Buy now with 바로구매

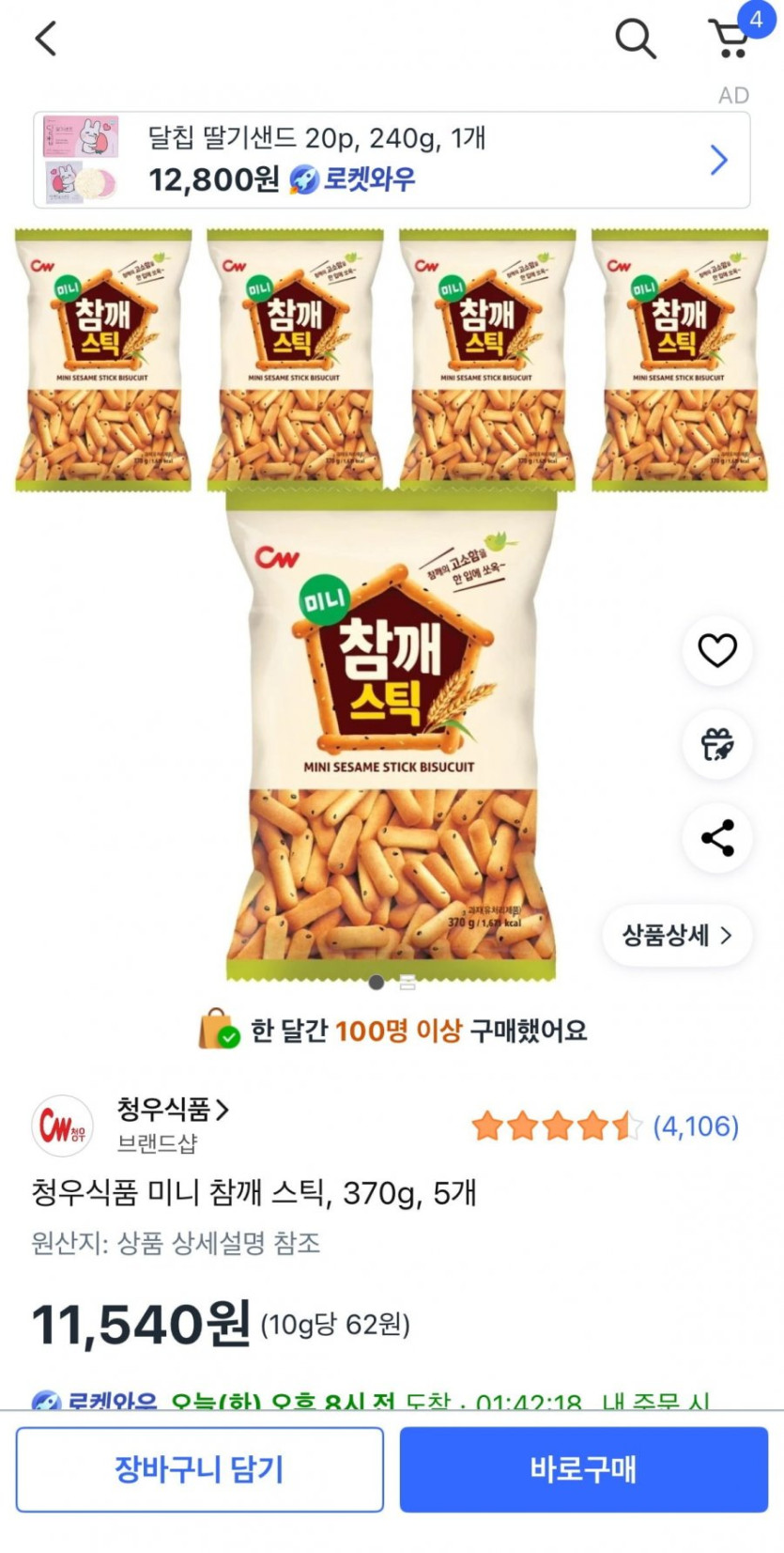point(583,1469)
